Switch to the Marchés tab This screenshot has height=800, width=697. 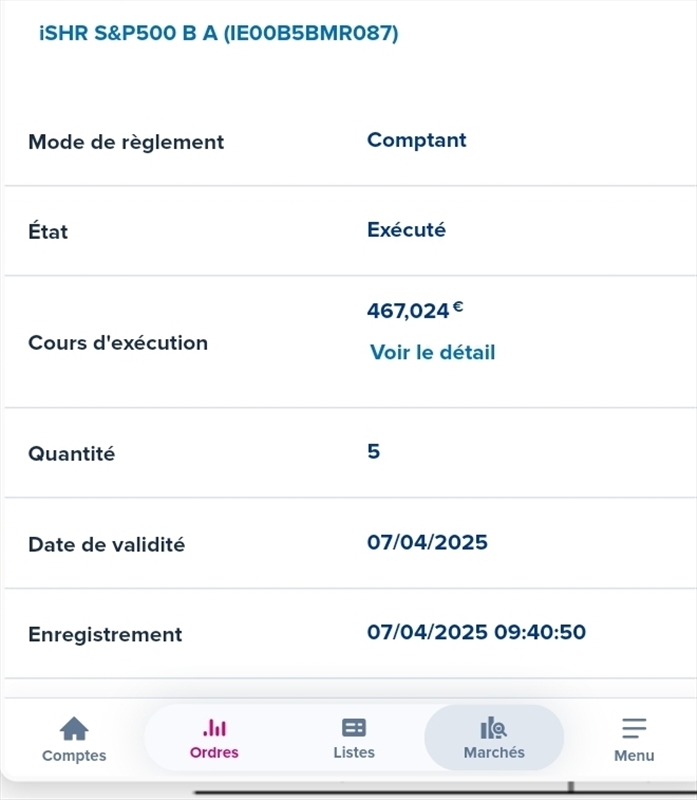[x=494, y=739]
